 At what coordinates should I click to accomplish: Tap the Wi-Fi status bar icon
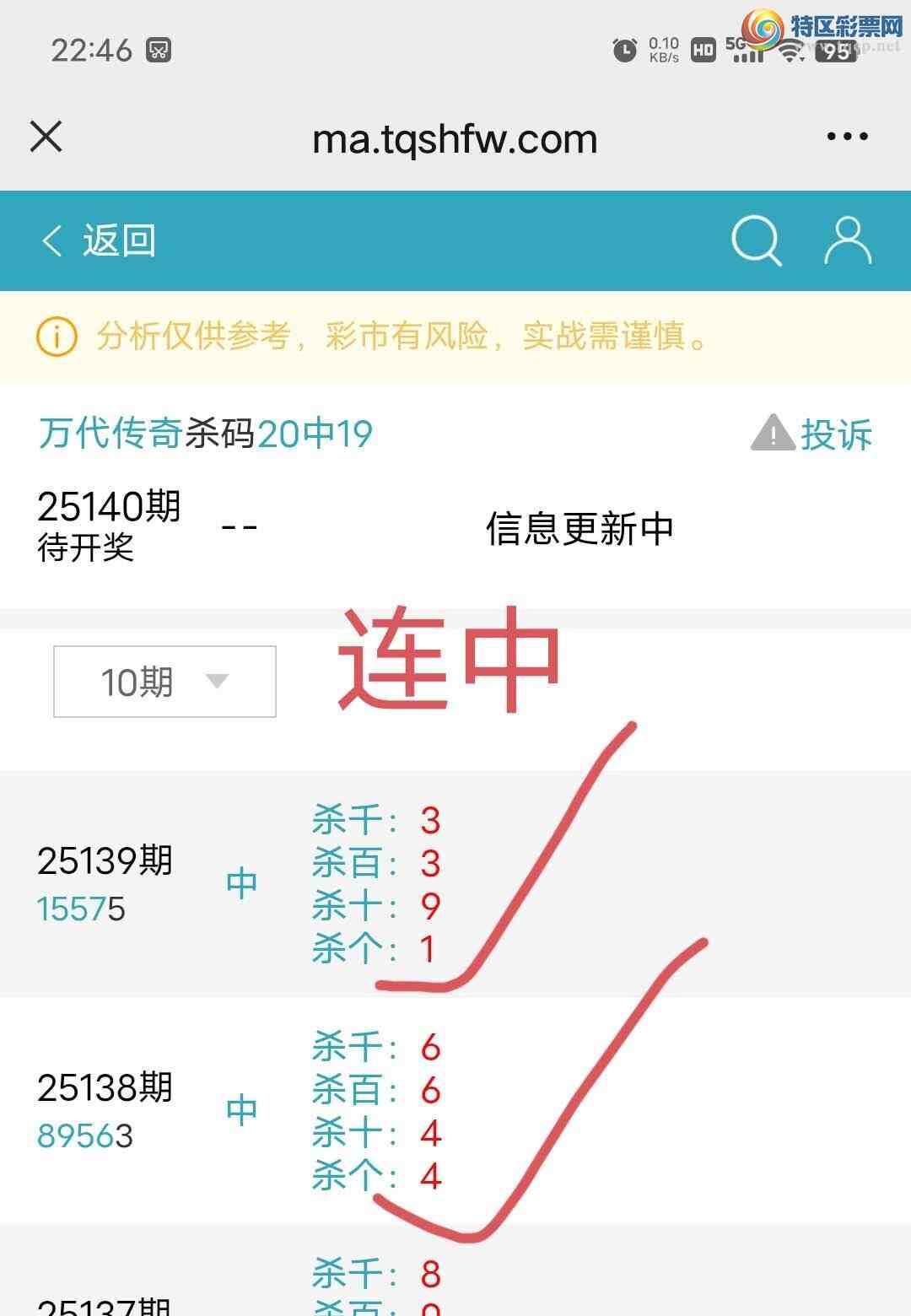792,51
